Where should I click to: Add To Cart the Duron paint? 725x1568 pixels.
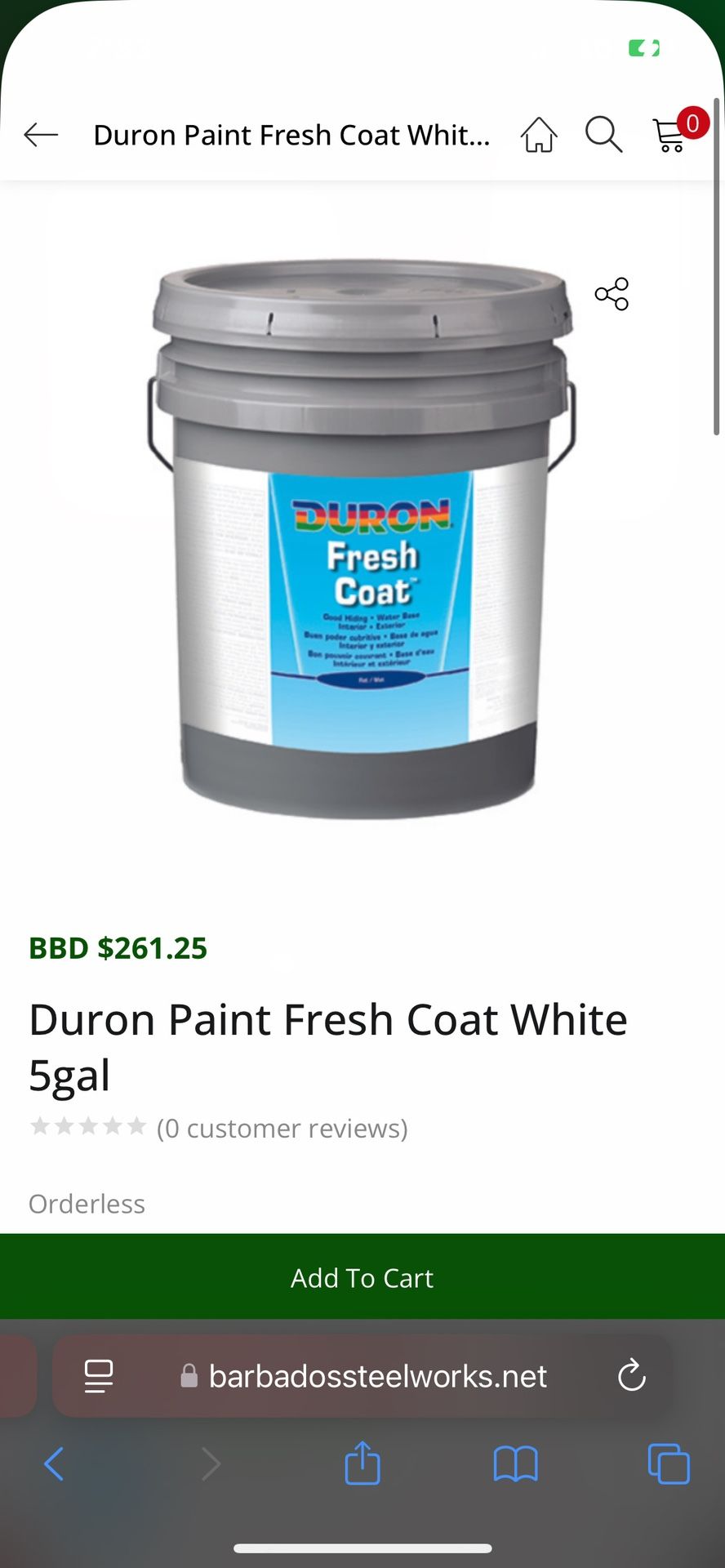[362, 1277]
